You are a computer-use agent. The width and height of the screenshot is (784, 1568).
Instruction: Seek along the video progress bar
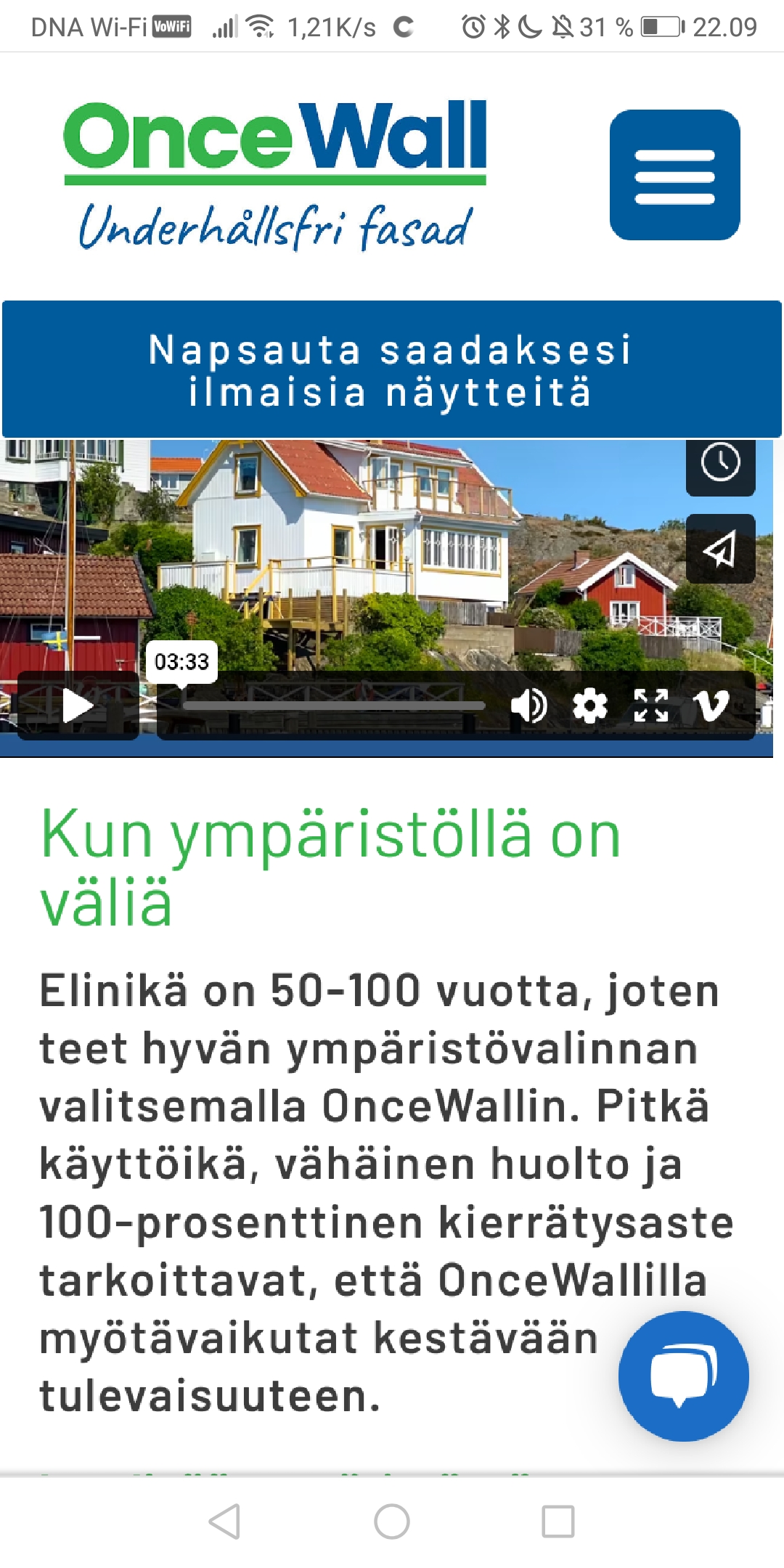[334, 706]
